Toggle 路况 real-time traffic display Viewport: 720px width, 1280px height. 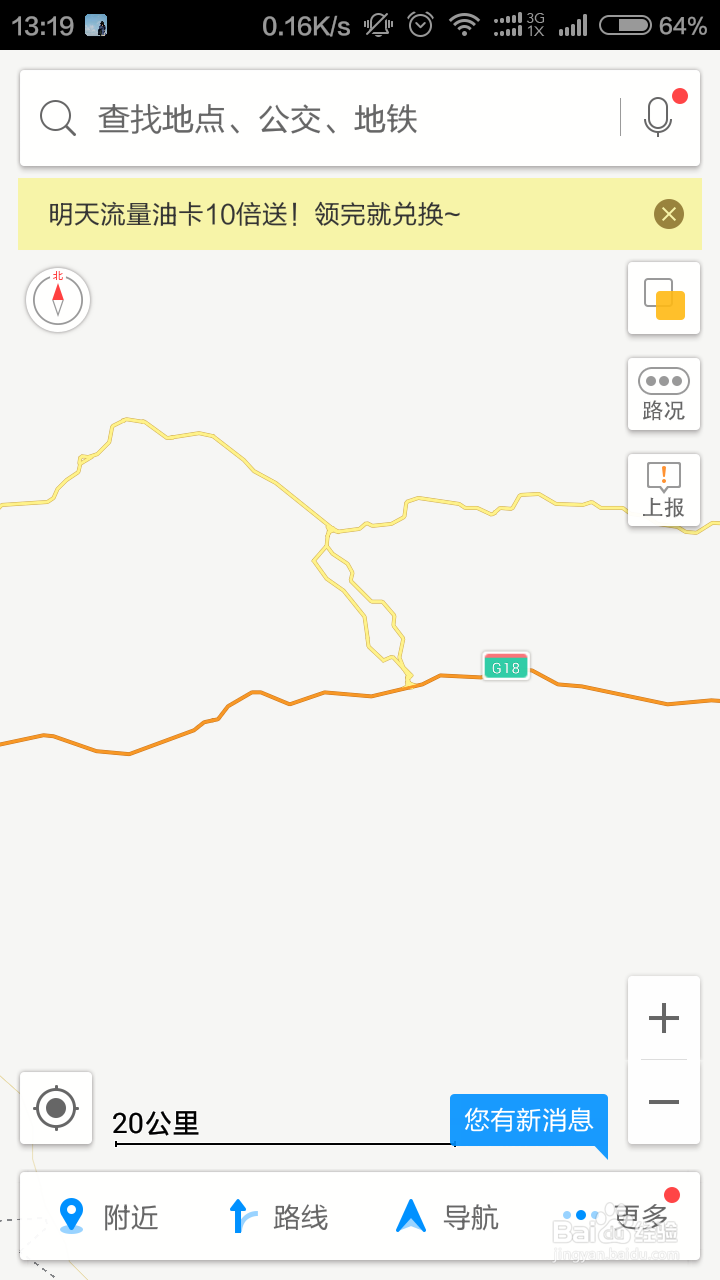click(663, 394)
